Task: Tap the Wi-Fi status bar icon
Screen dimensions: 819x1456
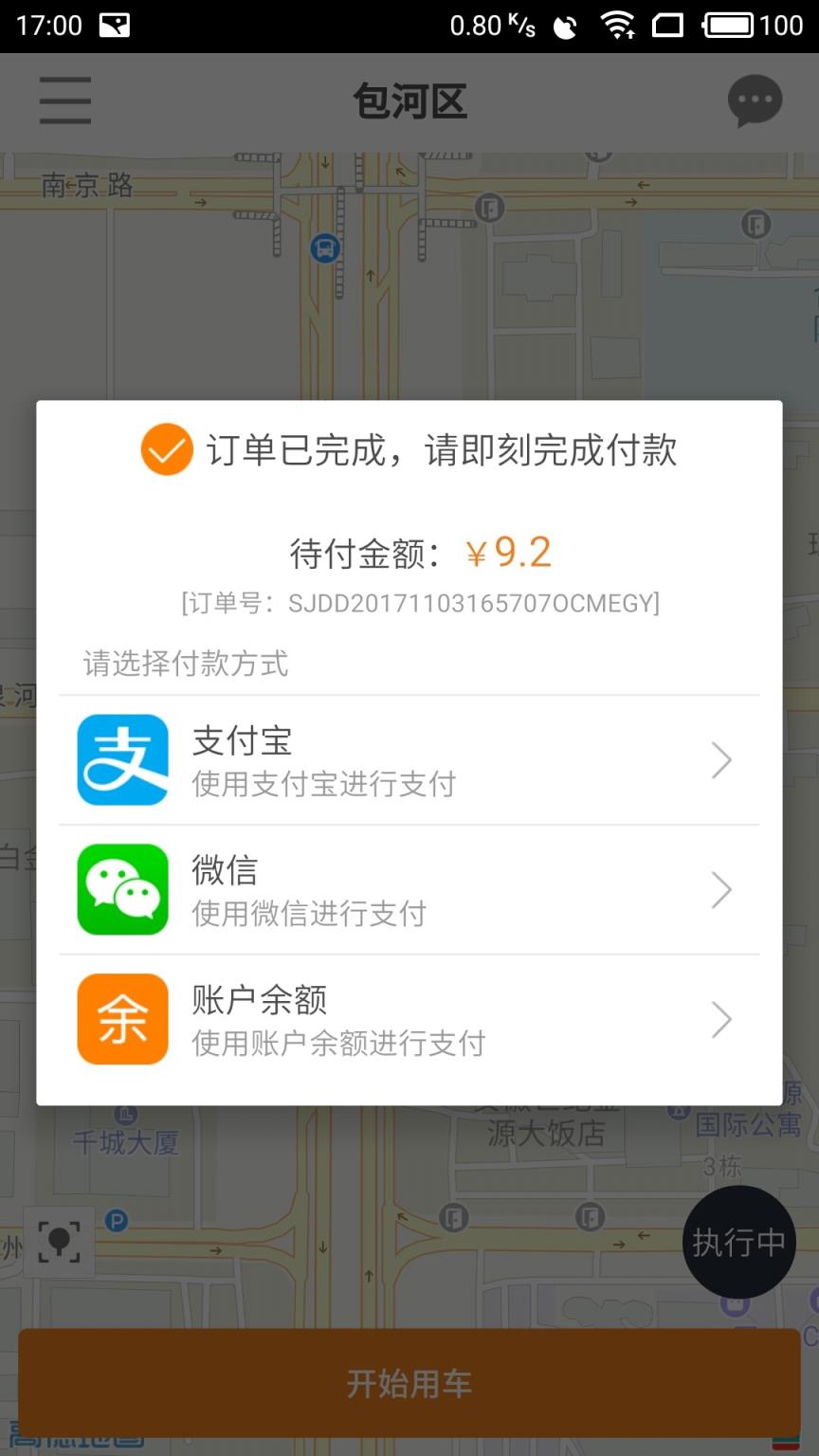Action: coord(618,26)
